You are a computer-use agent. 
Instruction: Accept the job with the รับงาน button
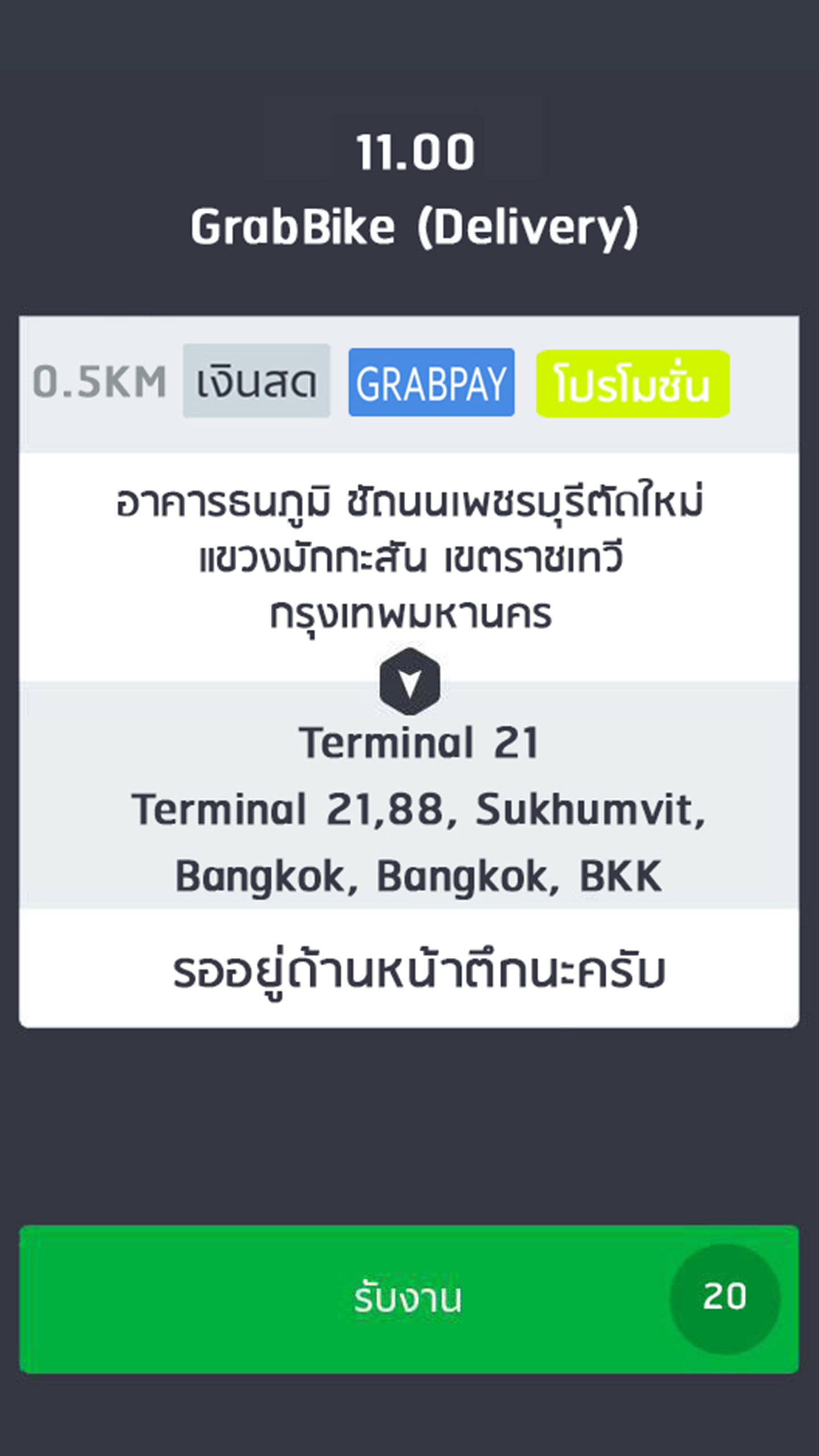407,1298
